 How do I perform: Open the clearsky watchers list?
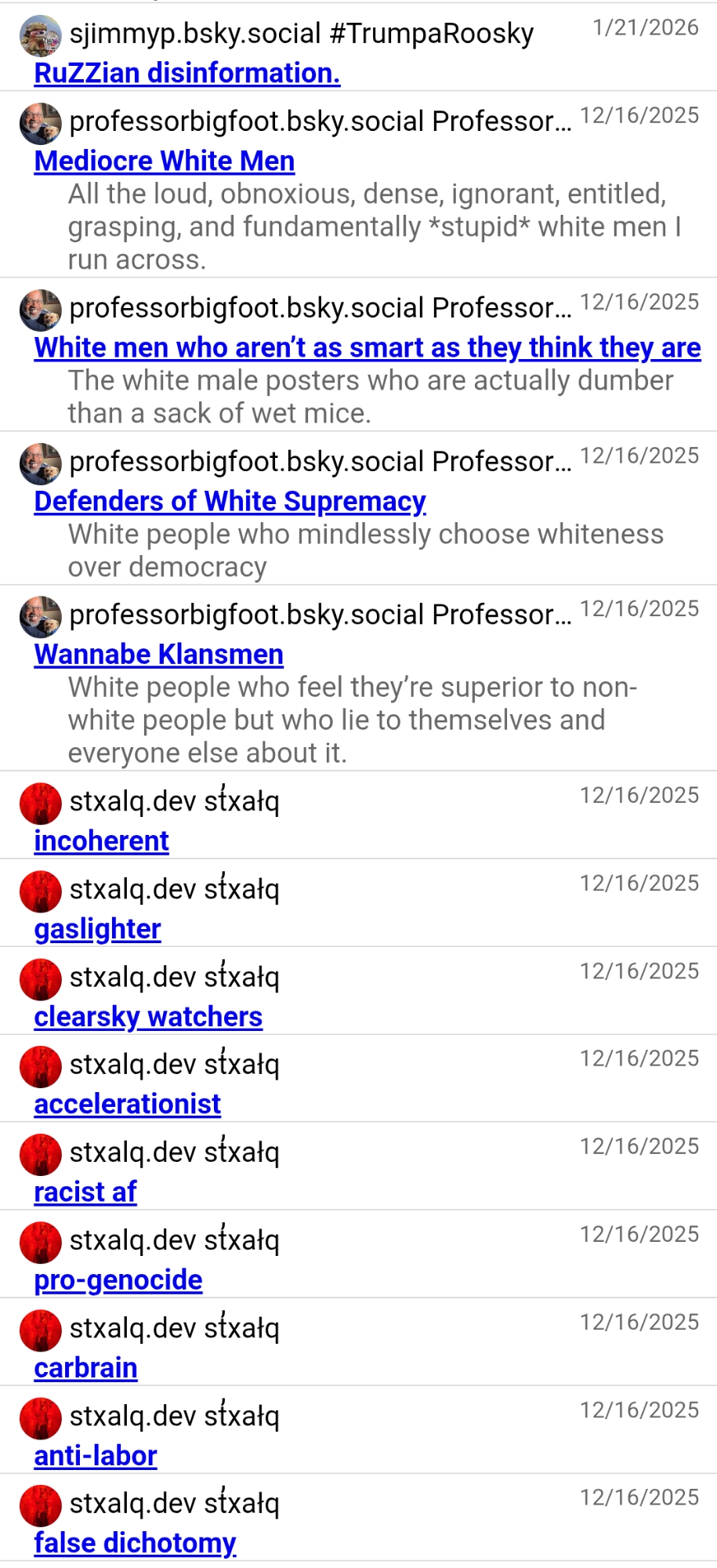pos(148,1017)
